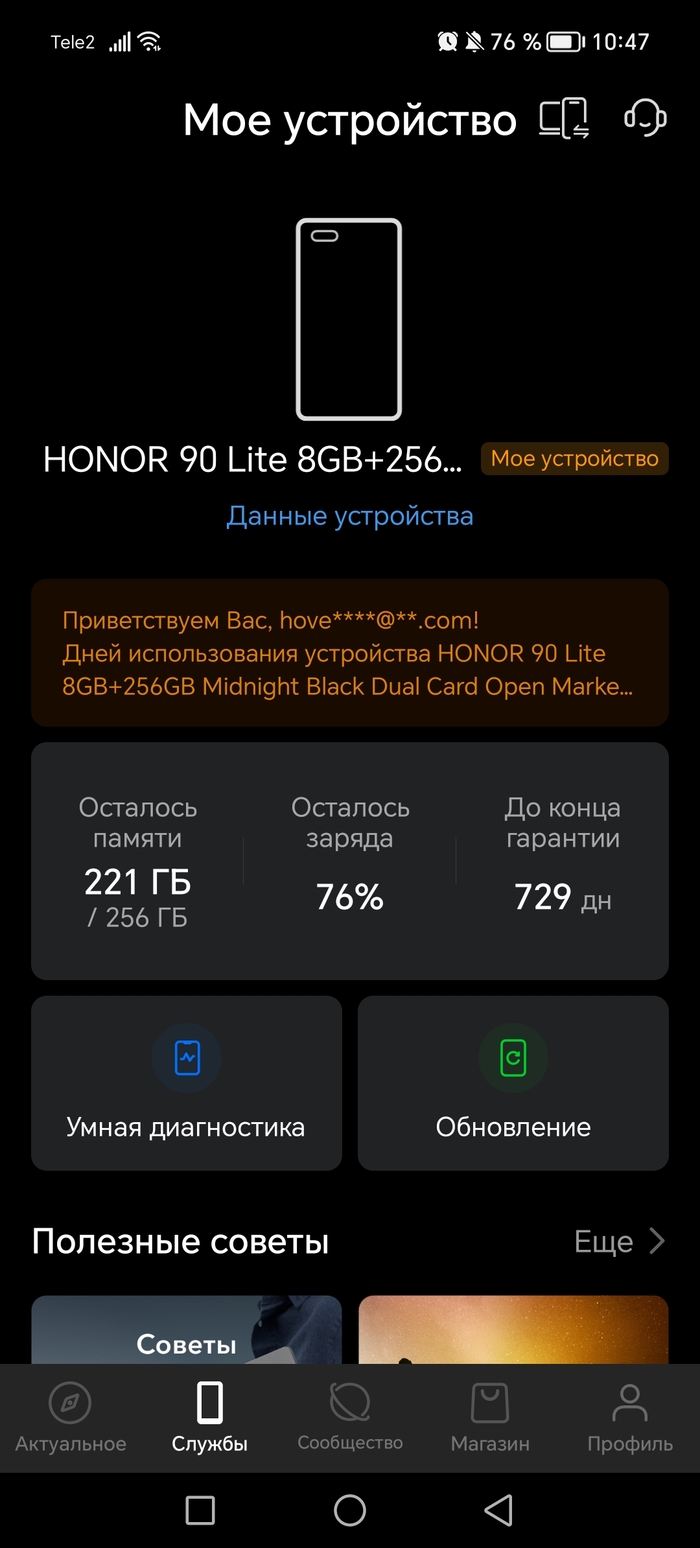Open the orange welcome banner
Screen dimensions: 700x1548
(349, 653)
